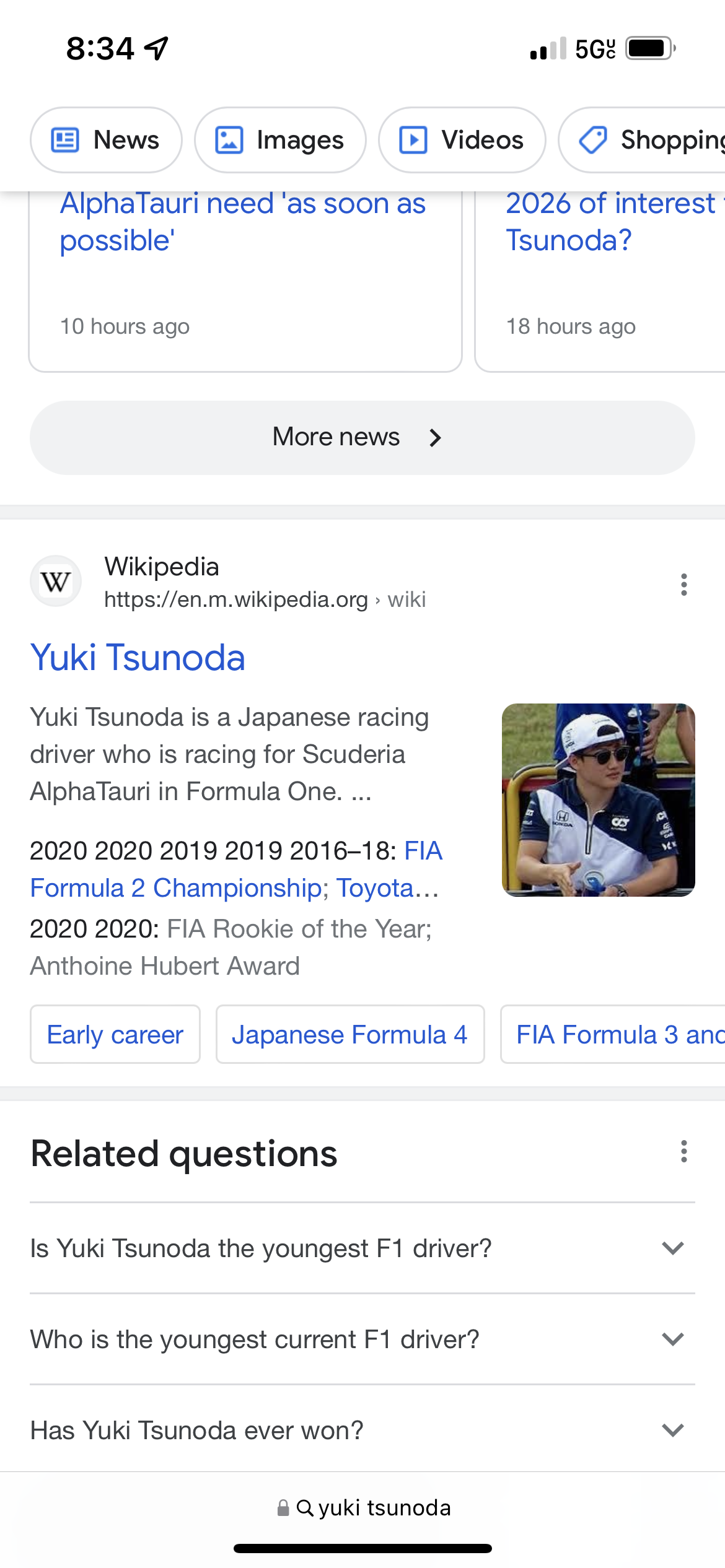The height and width of the screenshot is (1568, 725).
Task: Tap the address bar showing yuki tsunoda
Action: pyautogui.click(x=364, y=1507)
